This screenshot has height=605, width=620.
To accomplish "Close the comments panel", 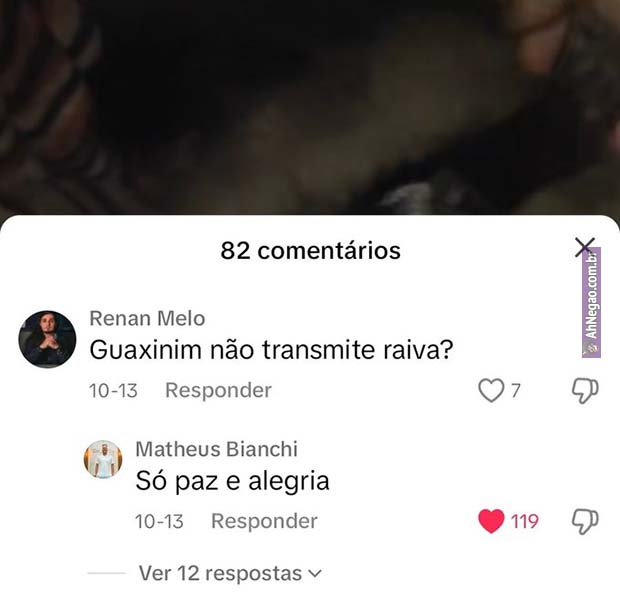I will point(585,249).
